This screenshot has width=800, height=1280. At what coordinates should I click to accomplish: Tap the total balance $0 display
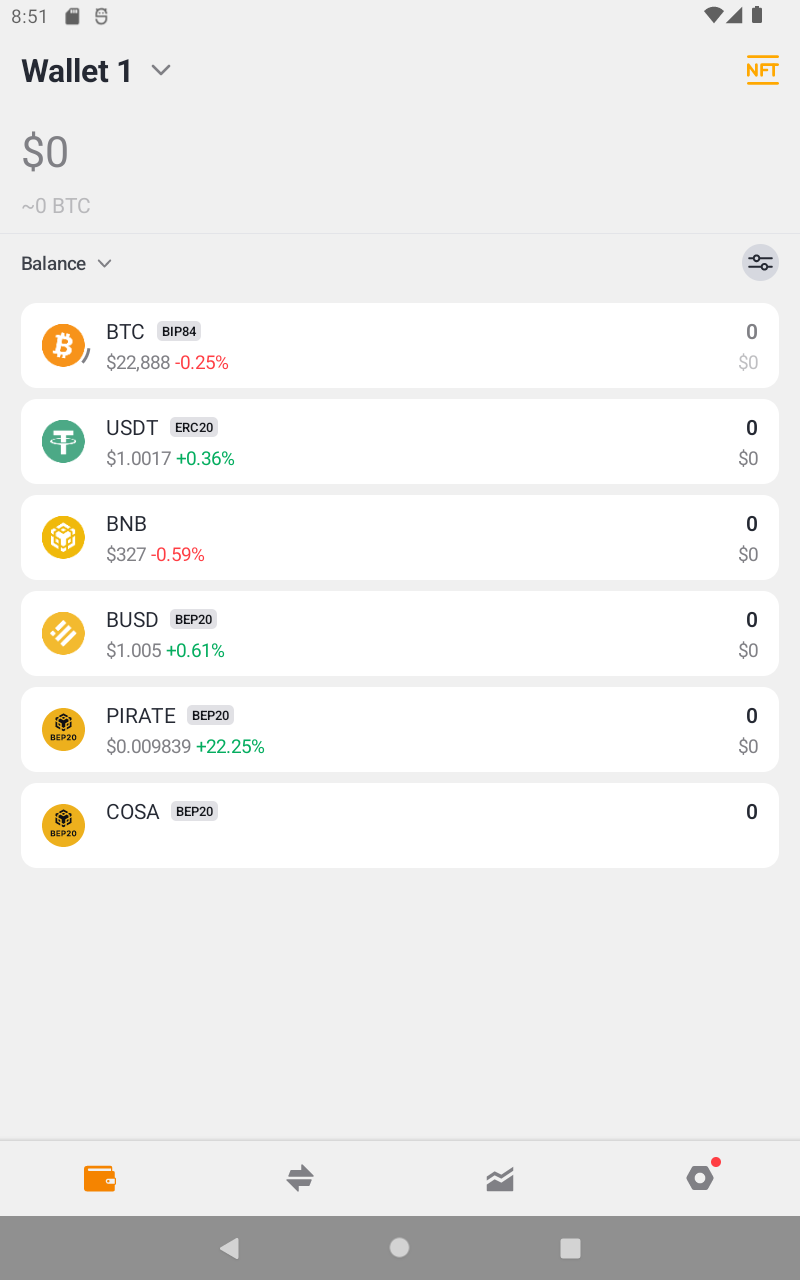45,151
